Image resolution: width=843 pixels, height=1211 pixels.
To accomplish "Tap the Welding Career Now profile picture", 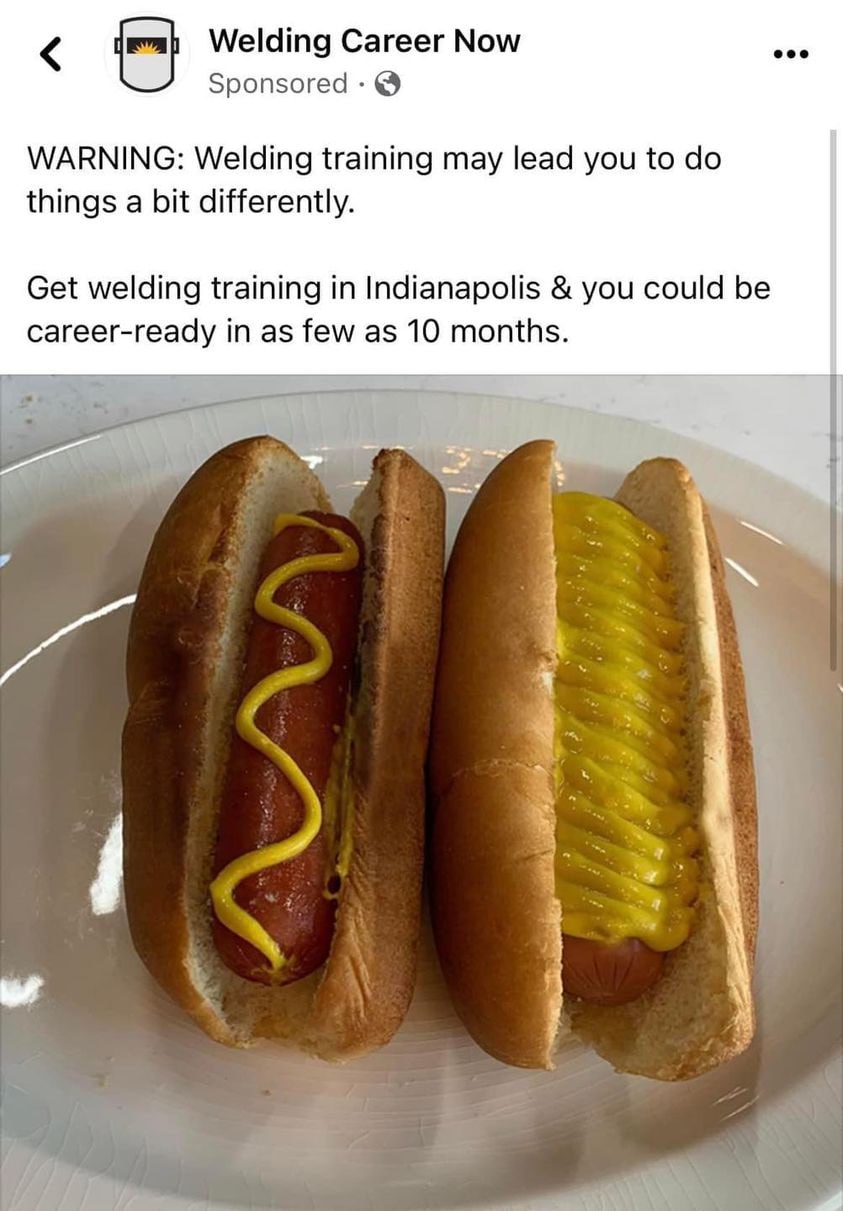I will click(147, 56).
